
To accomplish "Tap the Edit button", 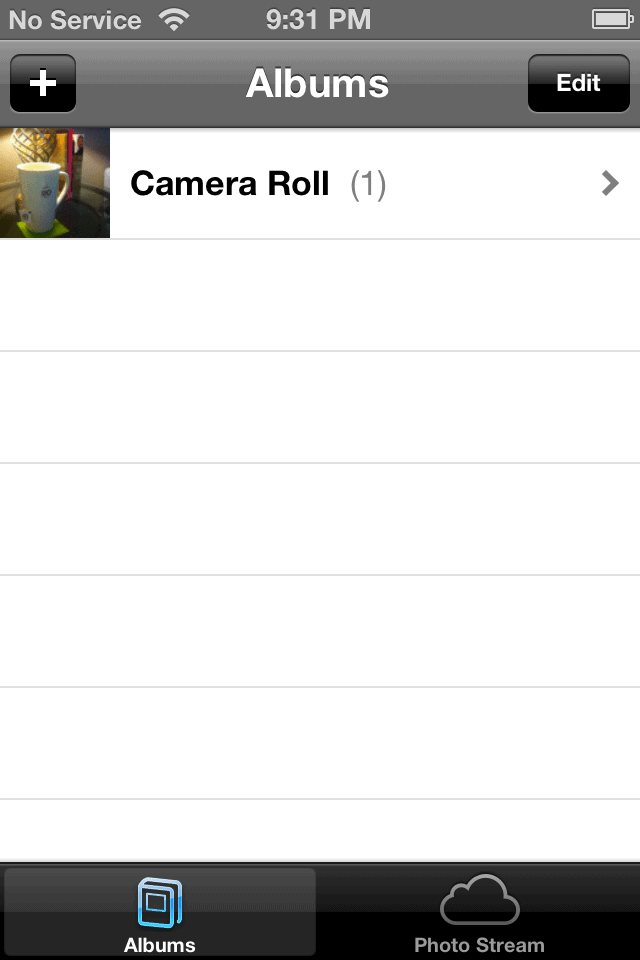I will pyautogui.click(x=578, y=83).
